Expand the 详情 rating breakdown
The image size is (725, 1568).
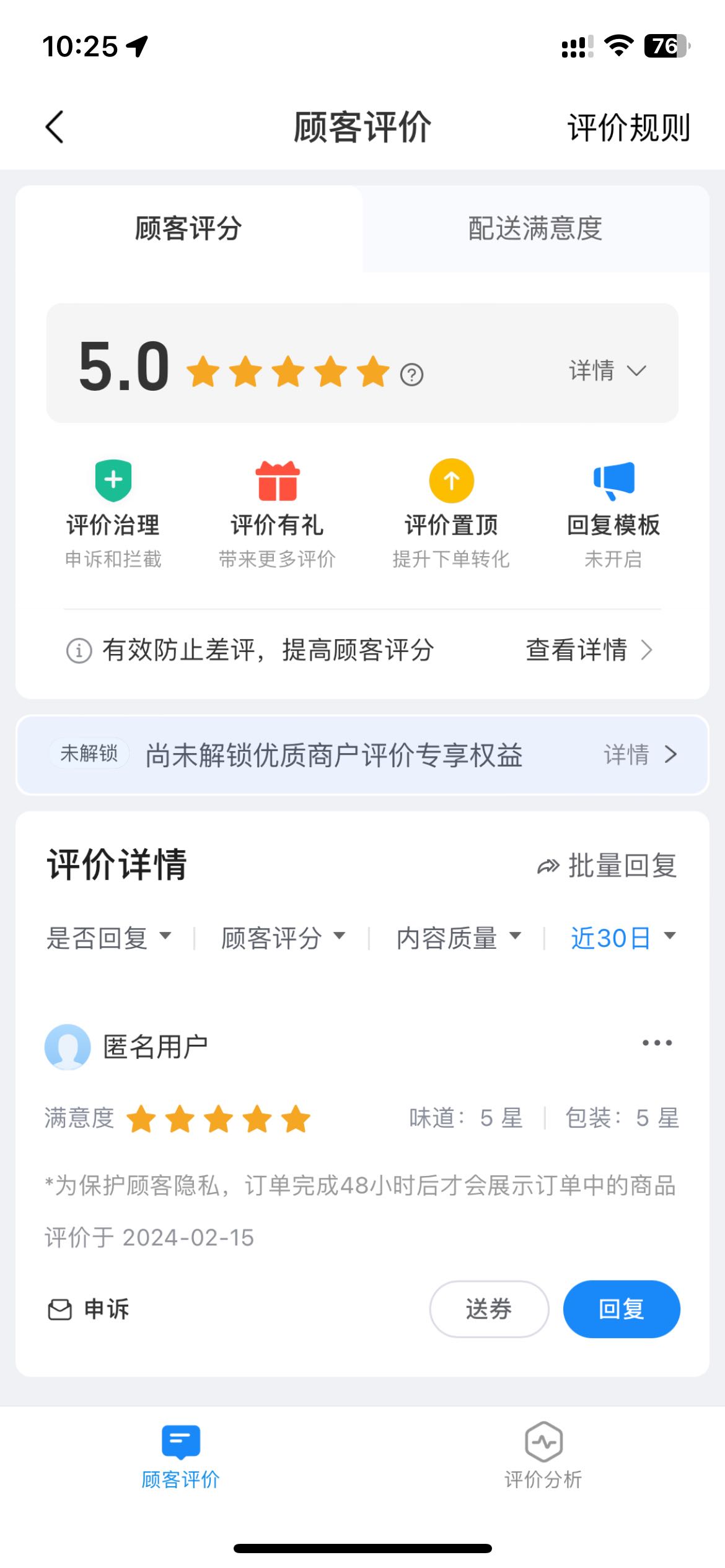[x=608, y=370]
